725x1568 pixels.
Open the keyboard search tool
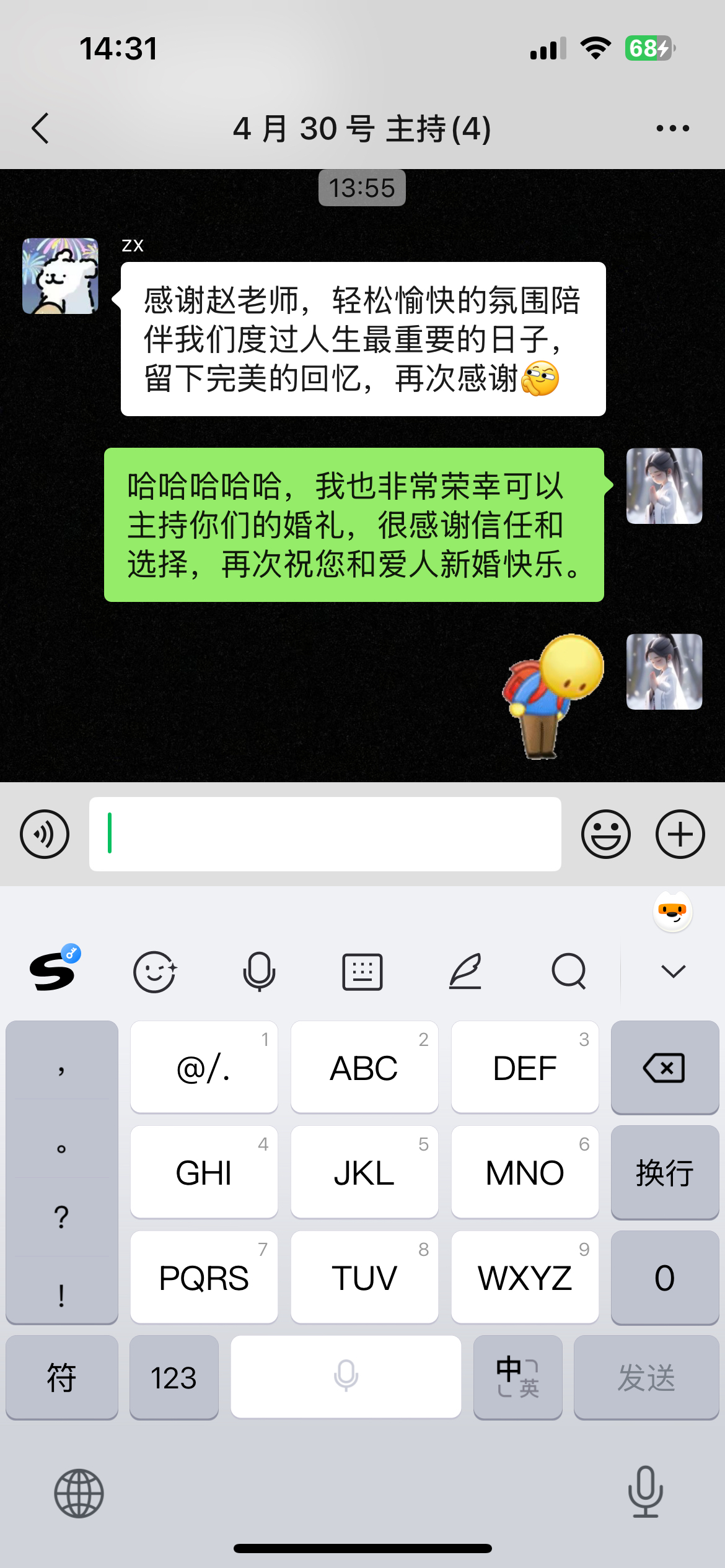click(569, 972)
